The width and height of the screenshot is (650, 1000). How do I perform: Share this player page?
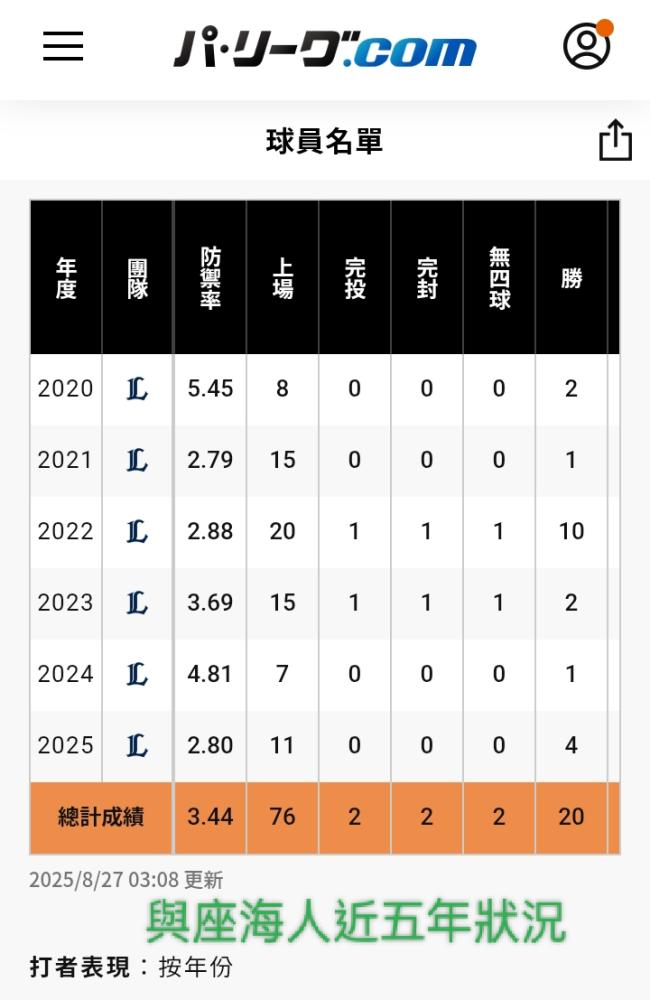tap(615, 140)
